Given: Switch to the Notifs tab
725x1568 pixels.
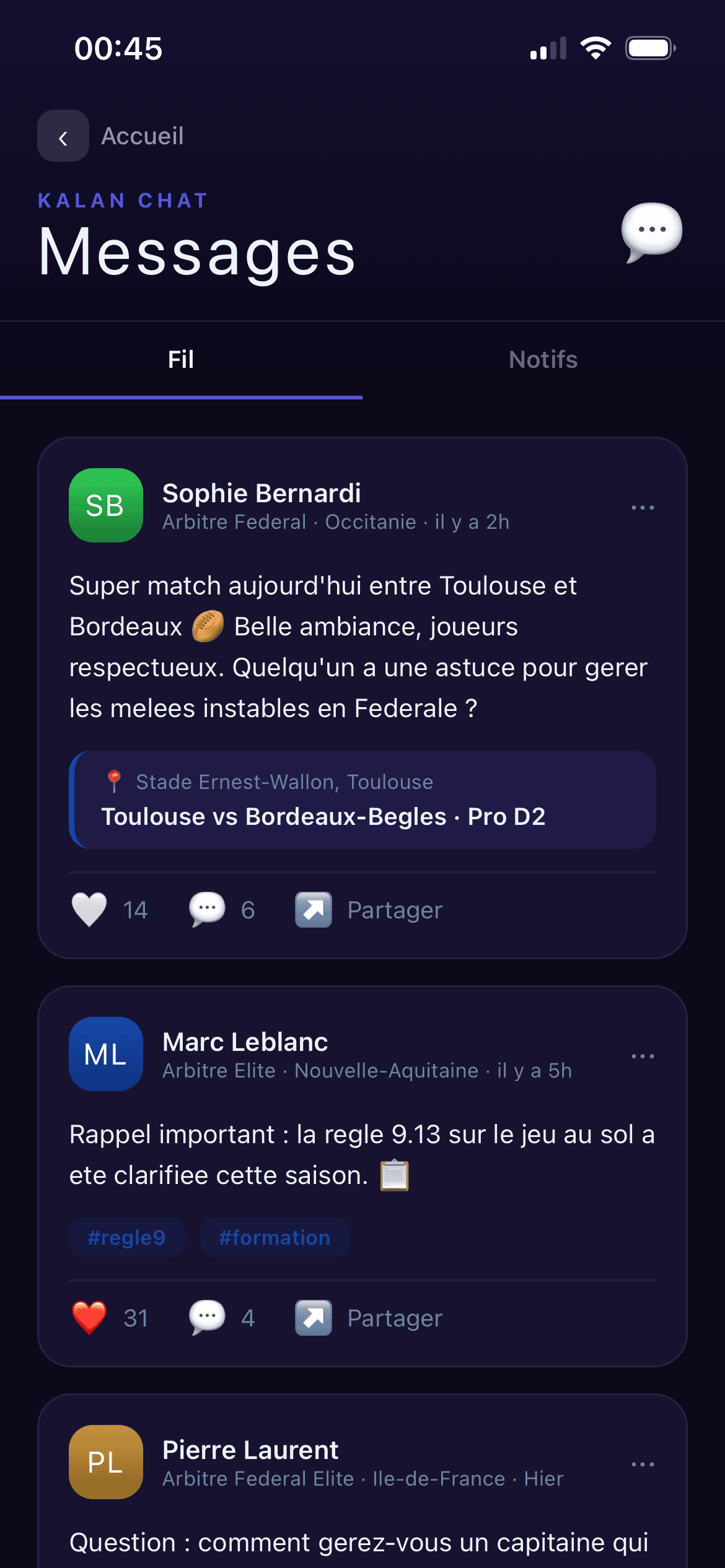Looking at the screenshot, I should click(x=543, y=359).
